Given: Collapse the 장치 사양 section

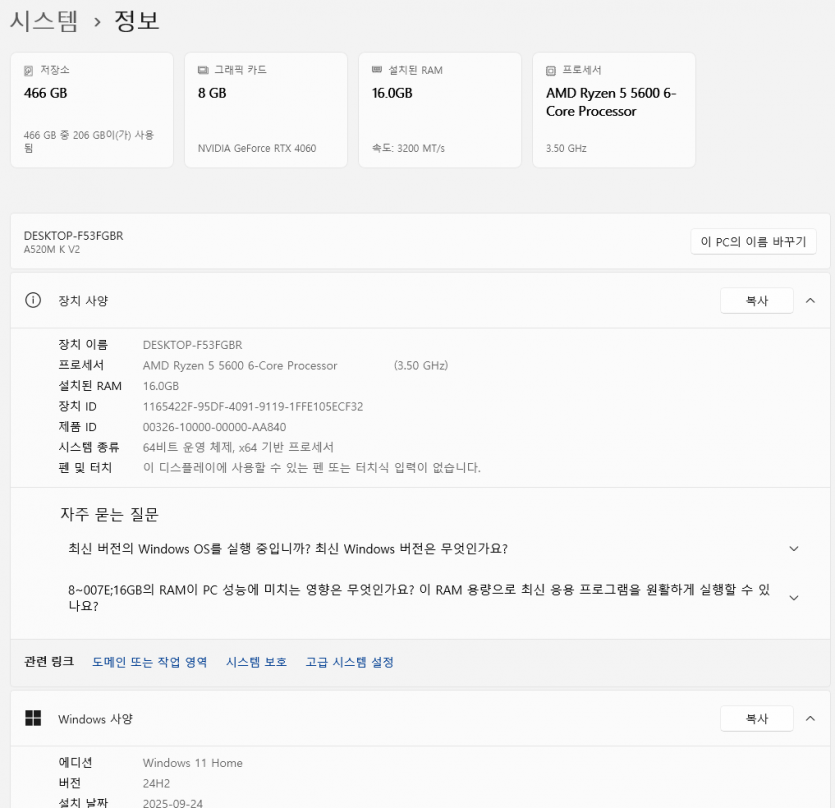Looking at the screenshot, I should coord(810,301).
